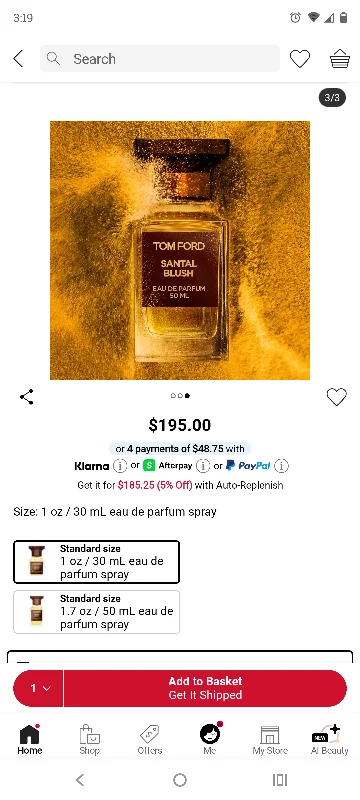Open the quantity dropdown
Image resolution: width=360 pixels, height=800 pixels.
click(39, 688)
